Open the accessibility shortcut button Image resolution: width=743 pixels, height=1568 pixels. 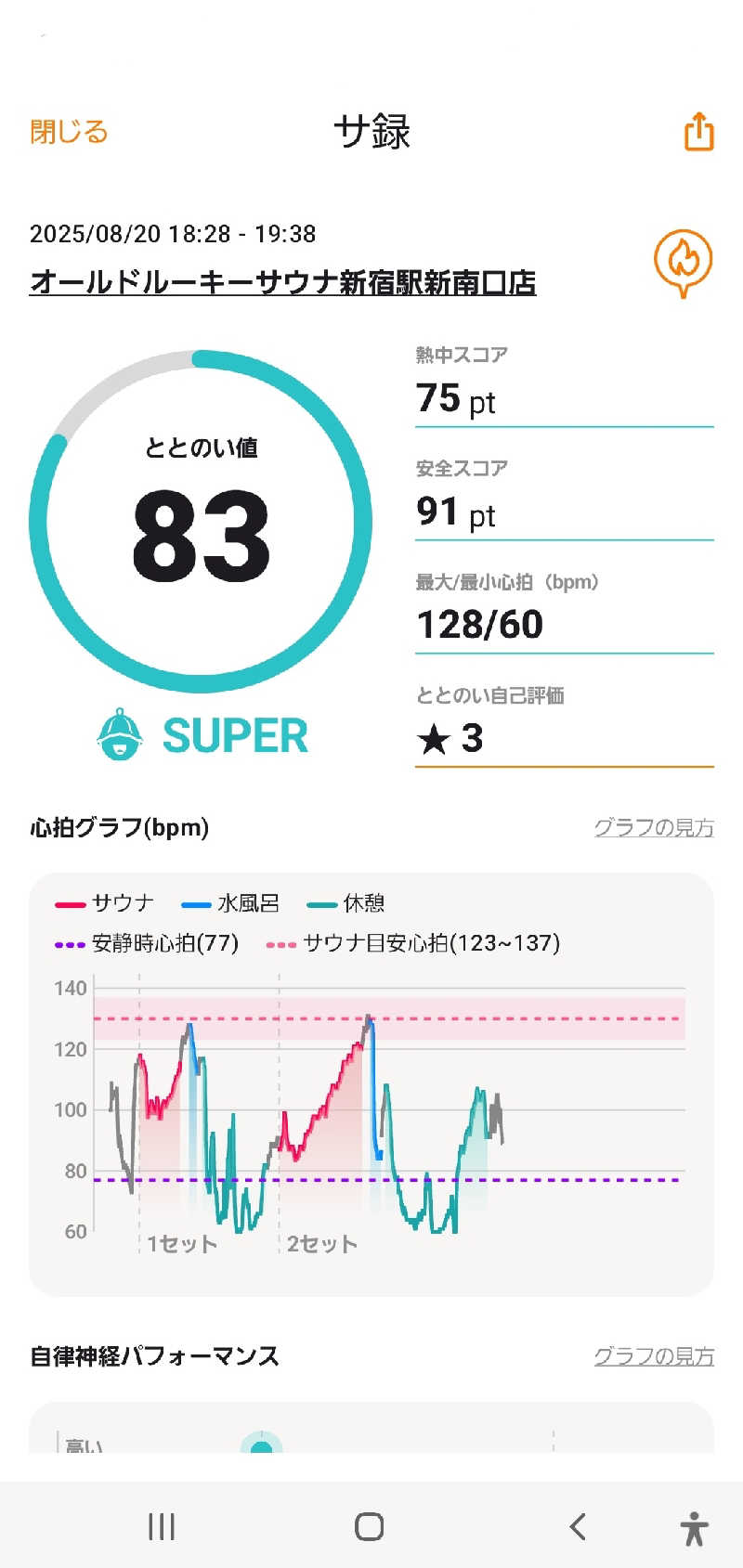pos(694,1527)
